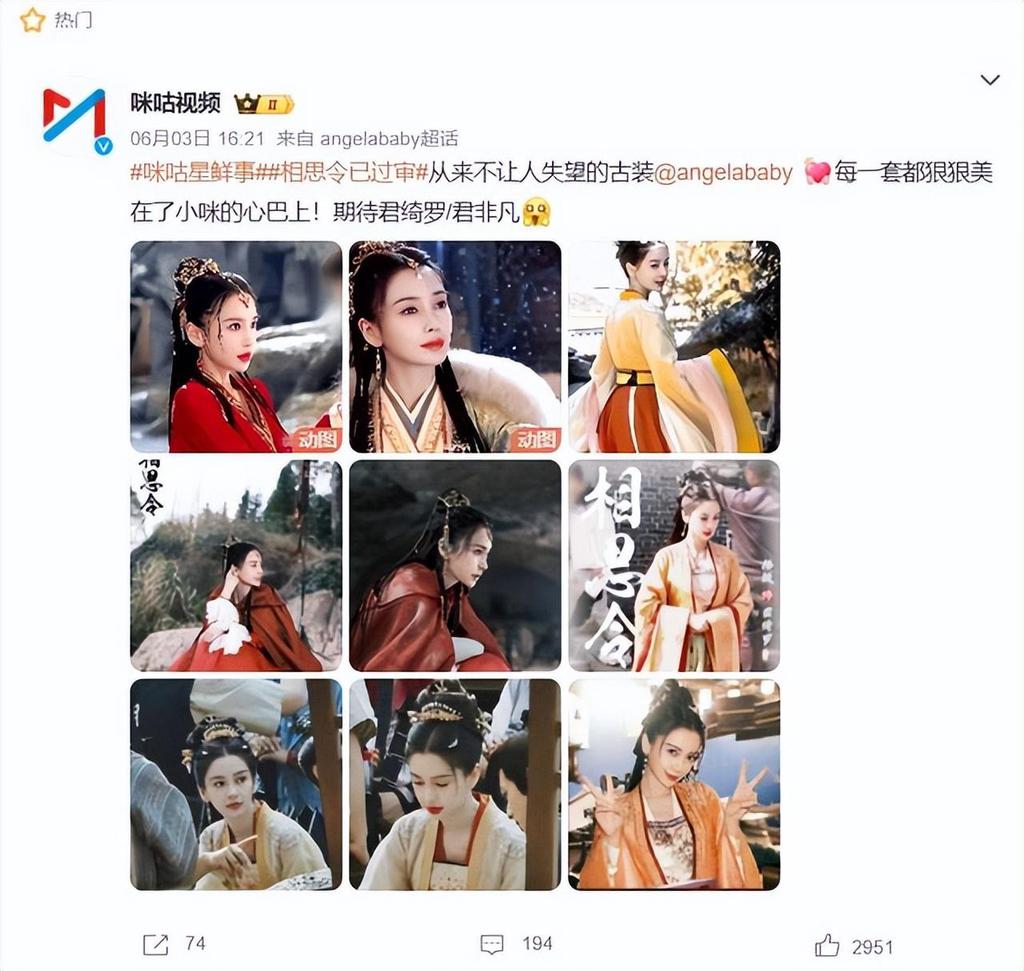Open the dark red cloak profile photo

point(455,566)
